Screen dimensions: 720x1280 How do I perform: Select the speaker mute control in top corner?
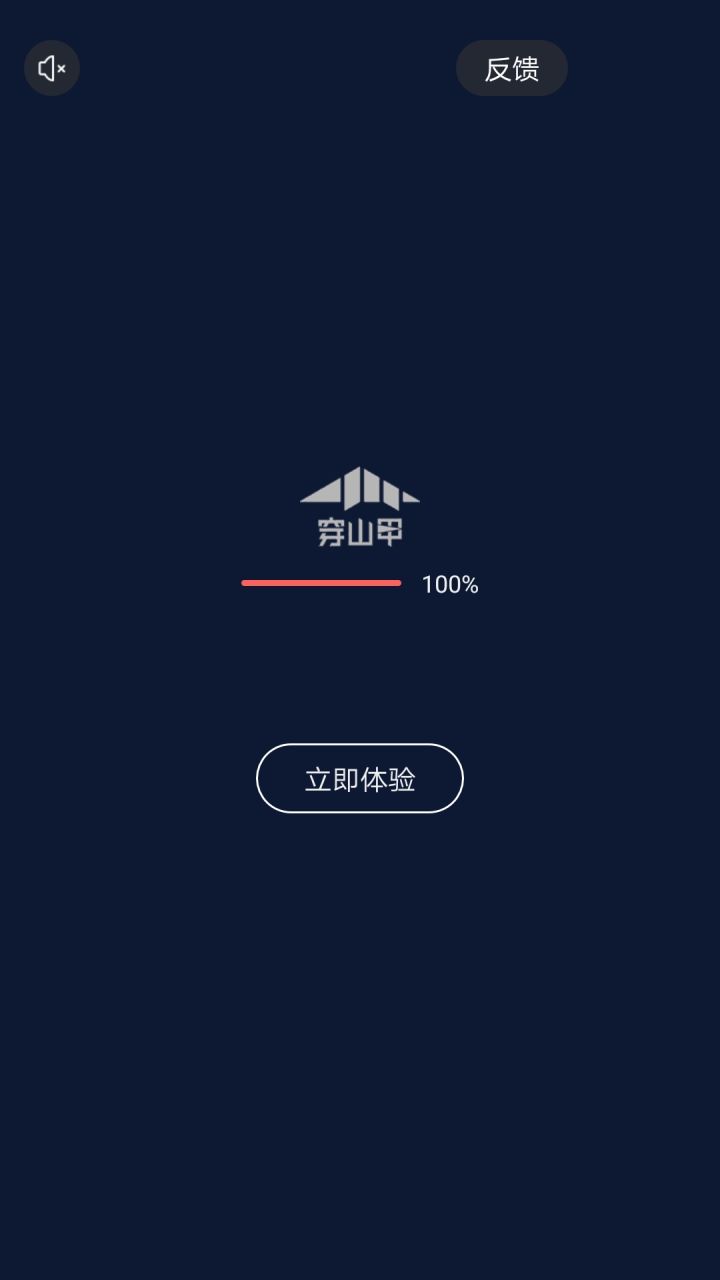coord(51,68)
